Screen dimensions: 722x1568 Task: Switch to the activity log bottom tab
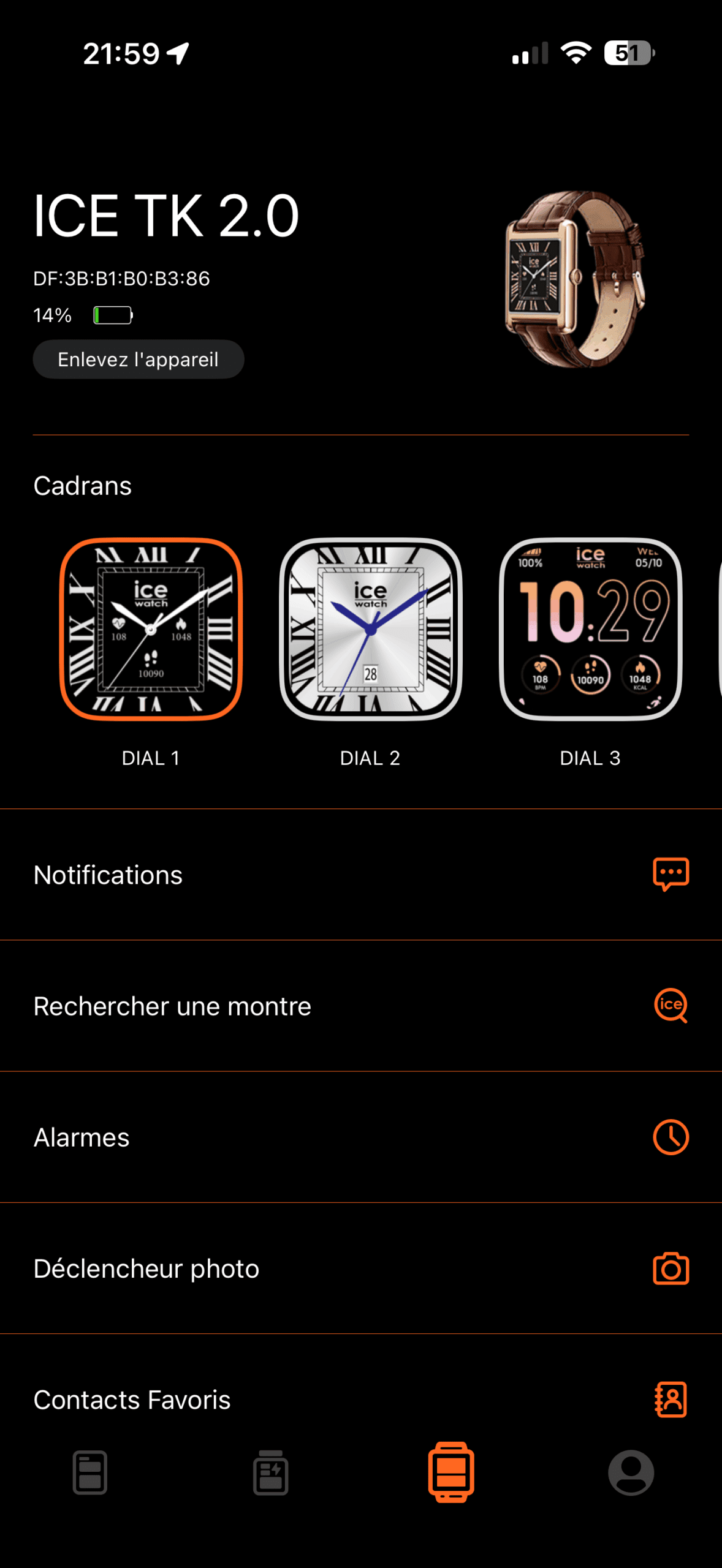pos(271,1472)
